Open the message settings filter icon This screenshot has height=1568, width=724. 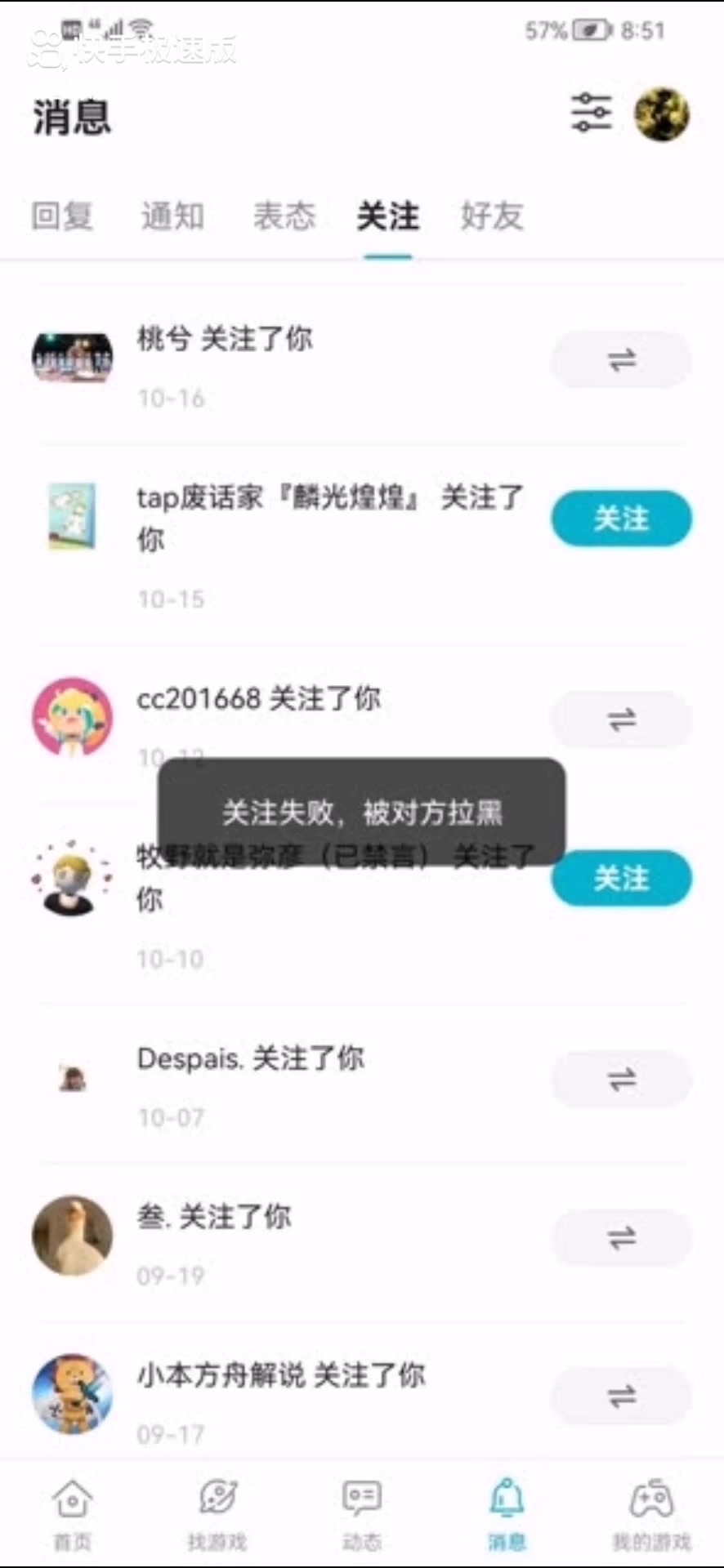(591, 113)
